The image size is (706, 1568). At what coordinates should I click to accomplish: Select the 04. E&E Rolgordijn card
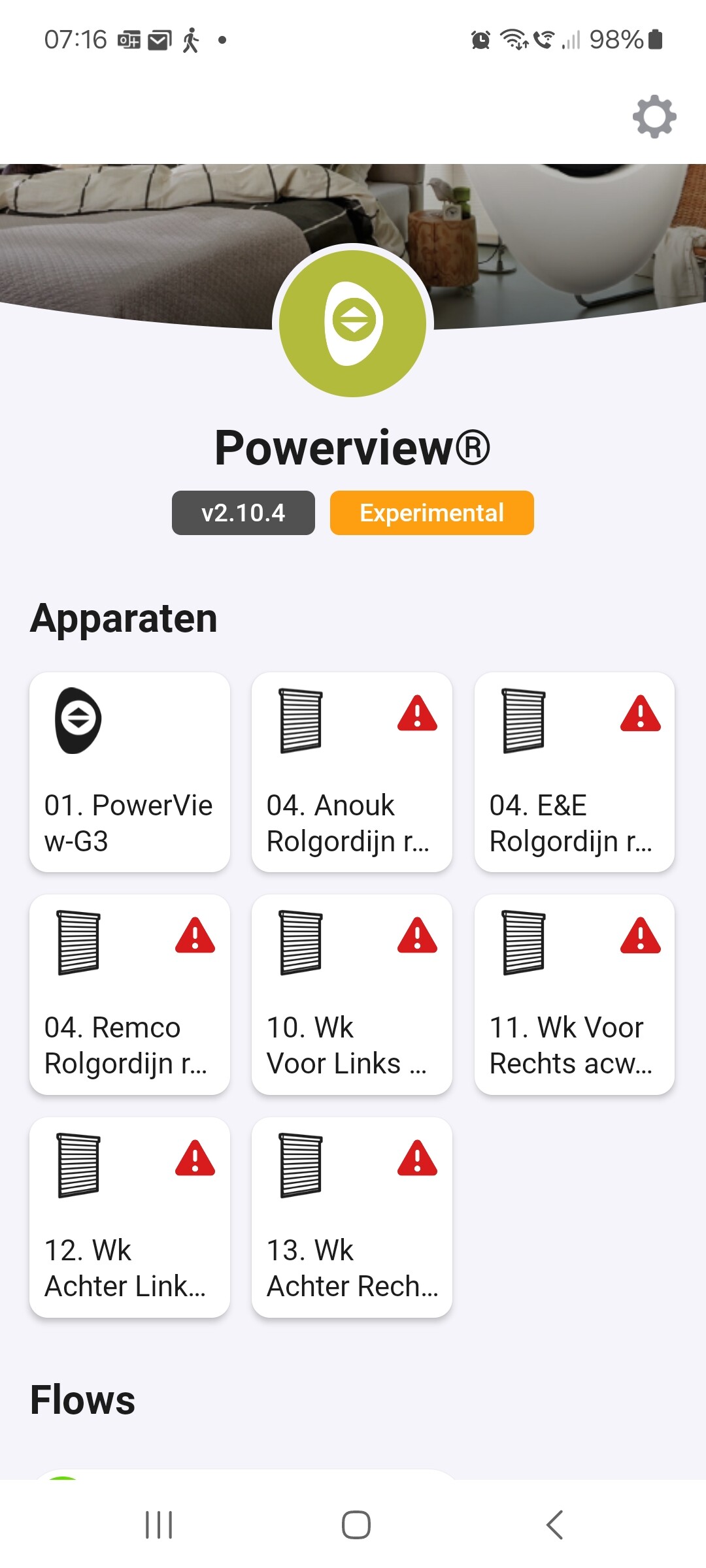[x=574, y=772]
